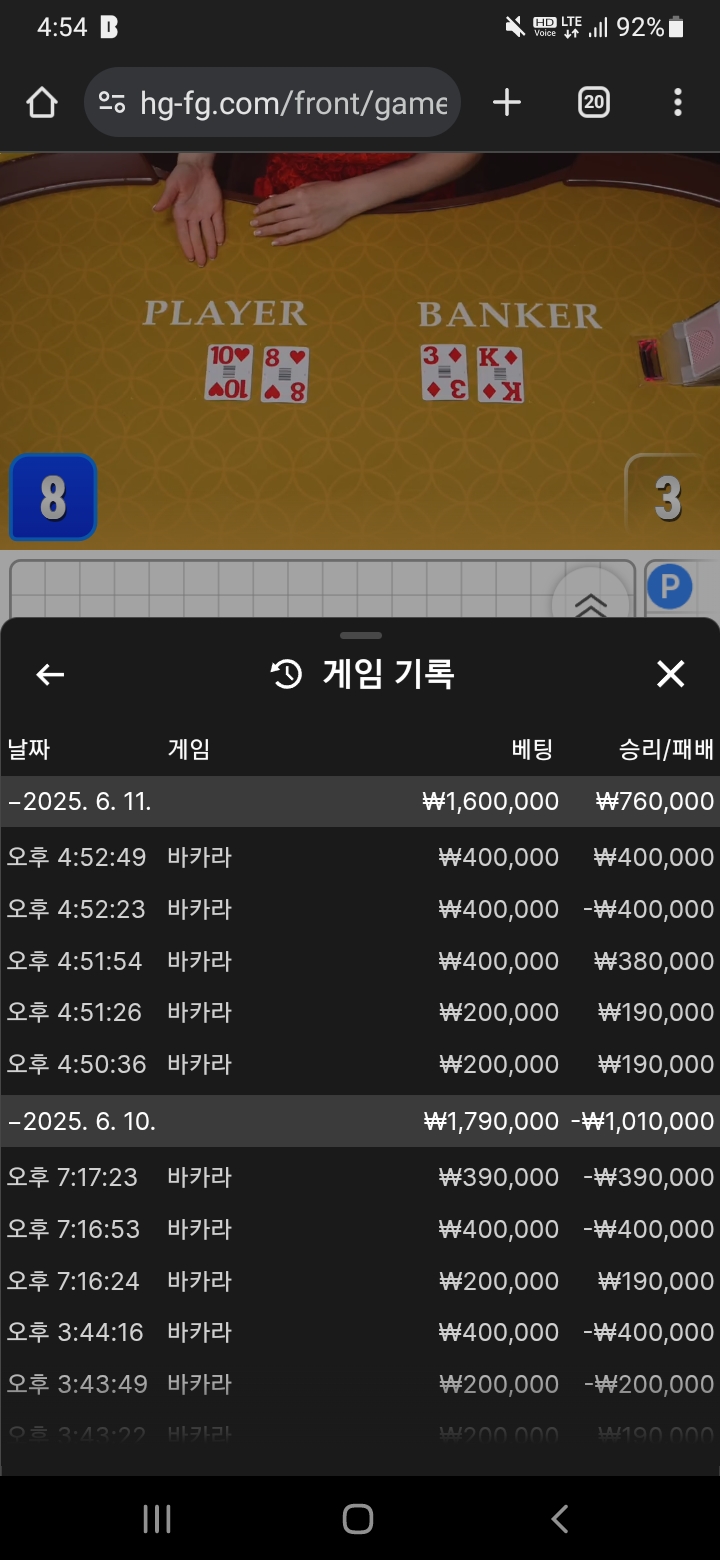720x1560 pixels.
Task: Open the 3:44:16 baccarat record
Action: pyautogui.click(x=360, y=1332)
